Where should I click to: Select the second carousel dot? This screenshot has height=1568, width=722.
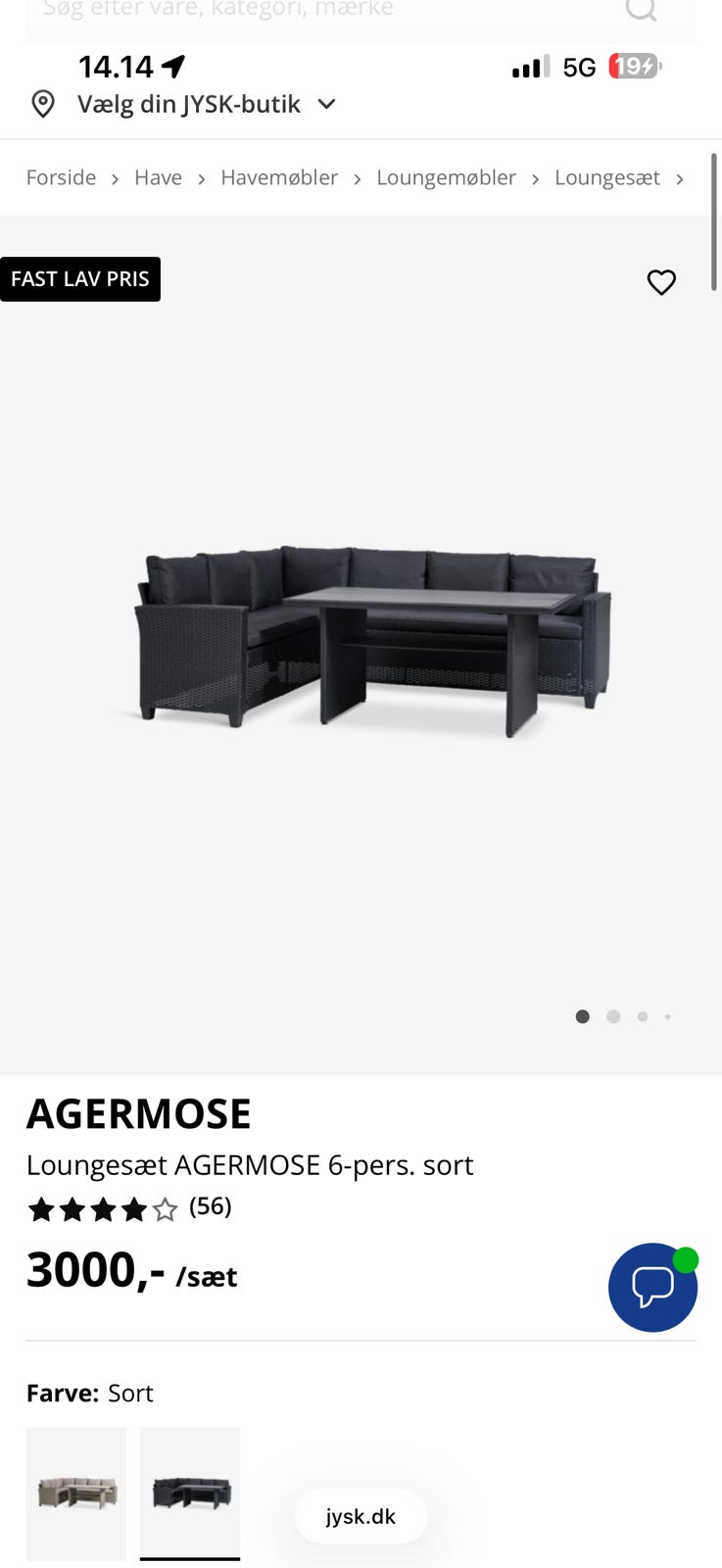(613, 1016)
